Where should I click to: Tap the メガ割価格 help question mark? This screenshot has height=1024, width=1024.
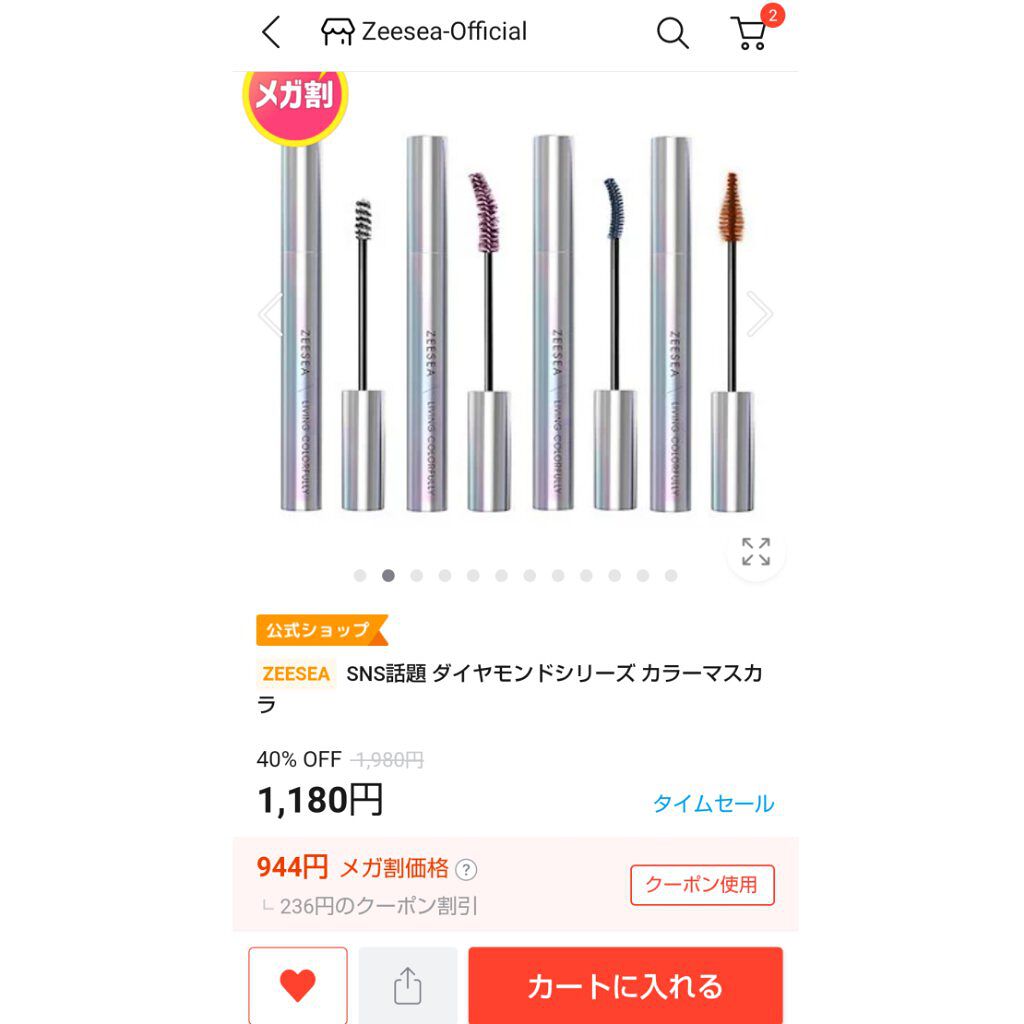[x=466, y=869]
